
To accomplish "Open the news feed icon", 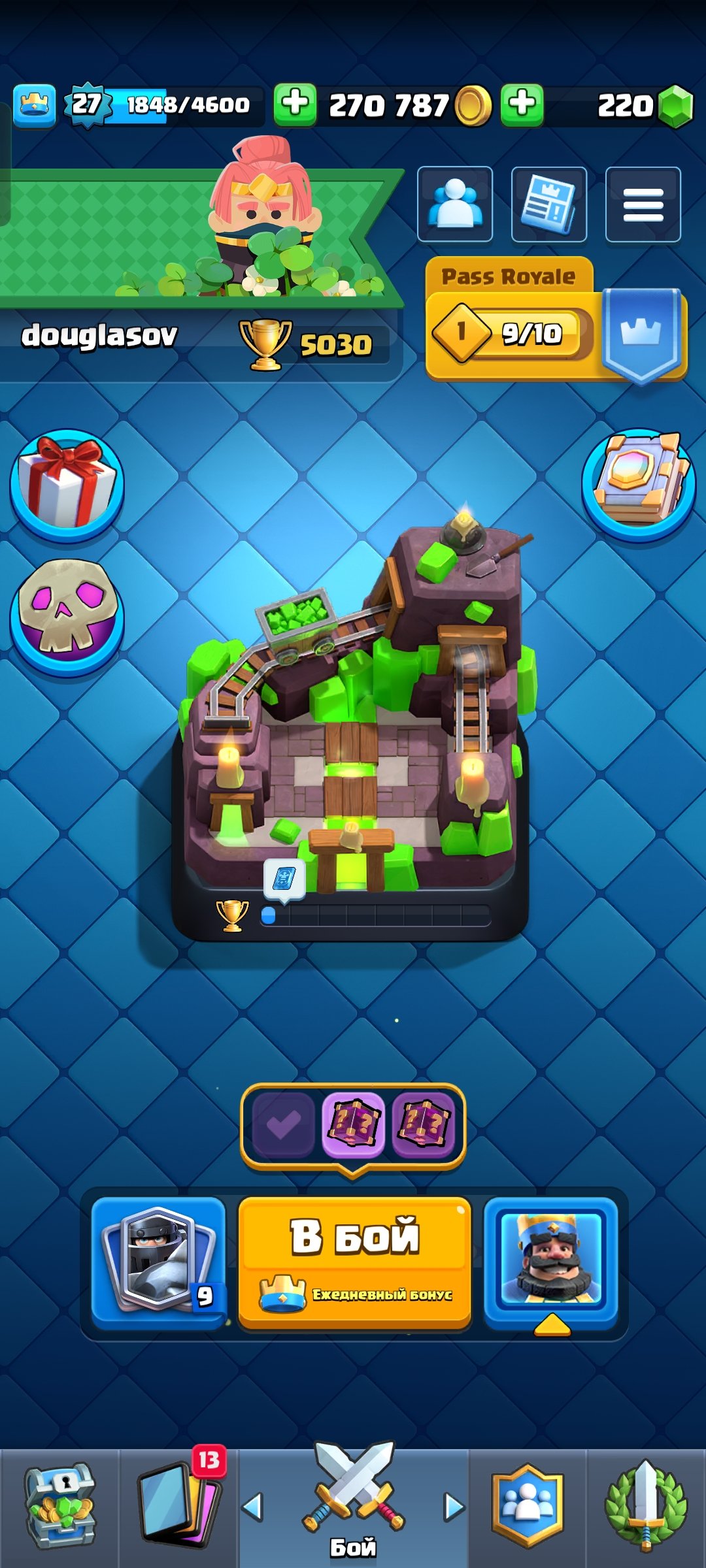I will (549, 204).
